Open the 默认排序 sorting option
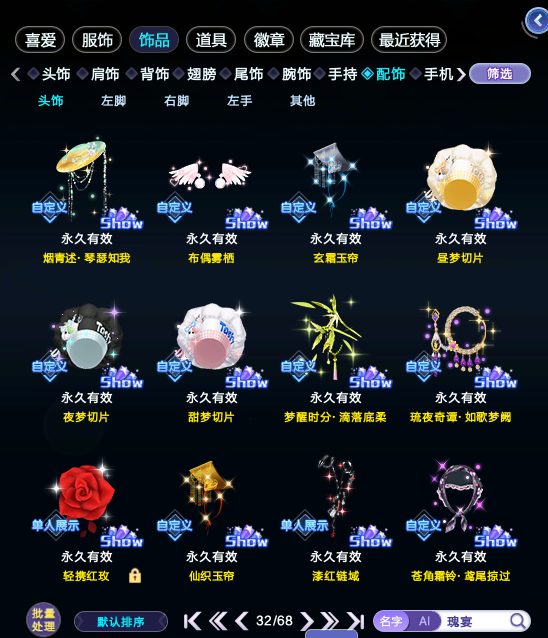This screenshot has width=548, height=638. point(121,622)
